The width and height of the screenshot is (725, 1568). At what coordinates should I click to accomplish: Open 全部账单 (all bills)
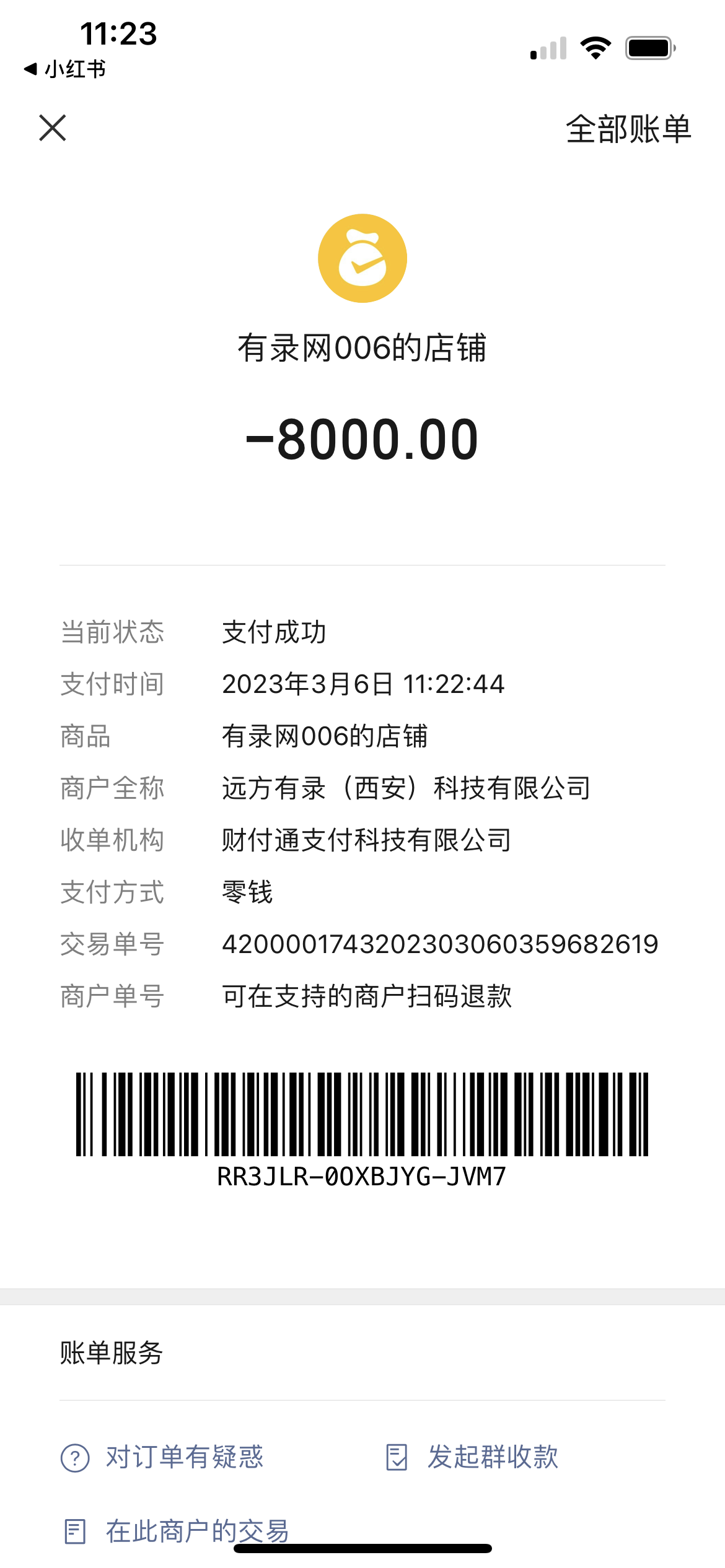pyautogui.click(x=628, y=129)
